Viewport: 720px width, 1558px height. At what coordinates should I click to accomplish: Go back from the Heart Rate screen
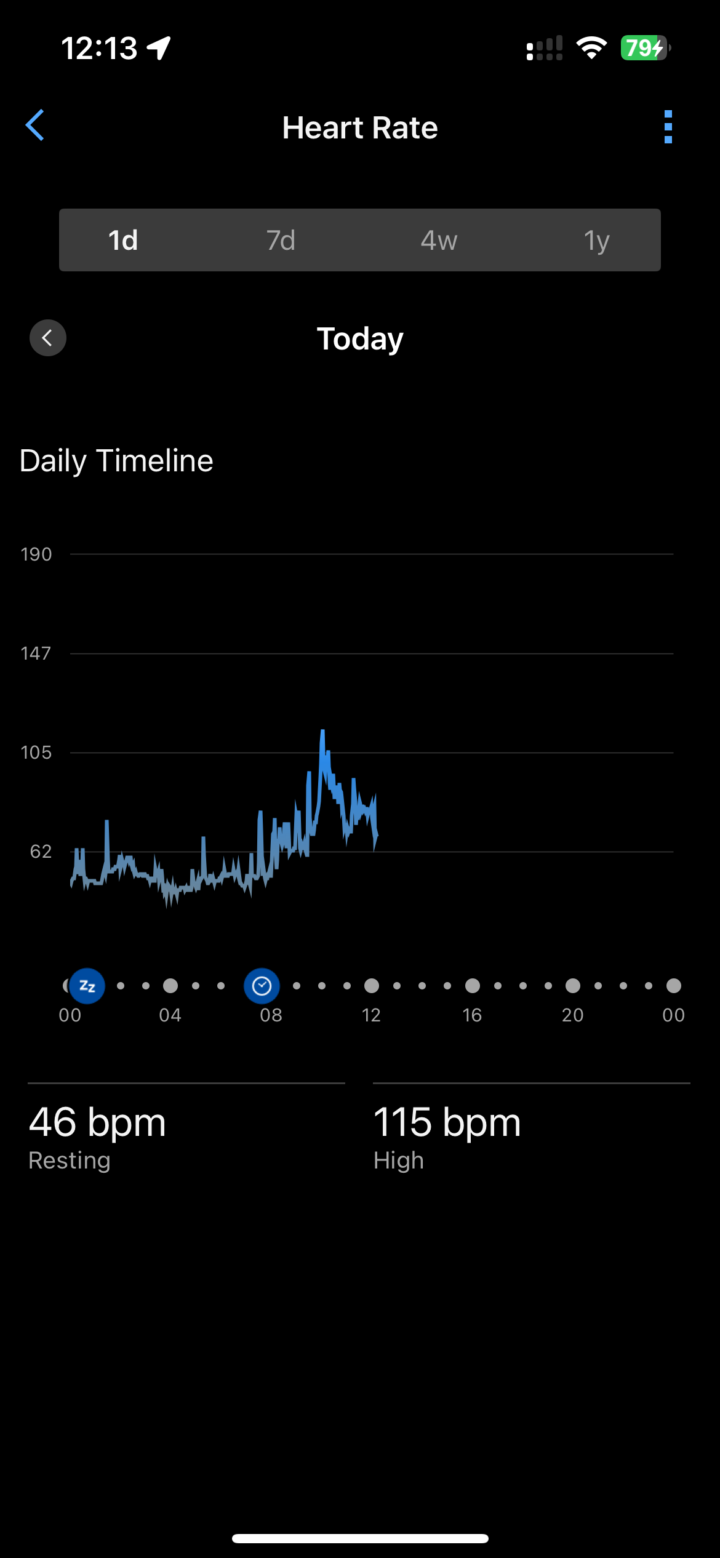click(35, 126)
